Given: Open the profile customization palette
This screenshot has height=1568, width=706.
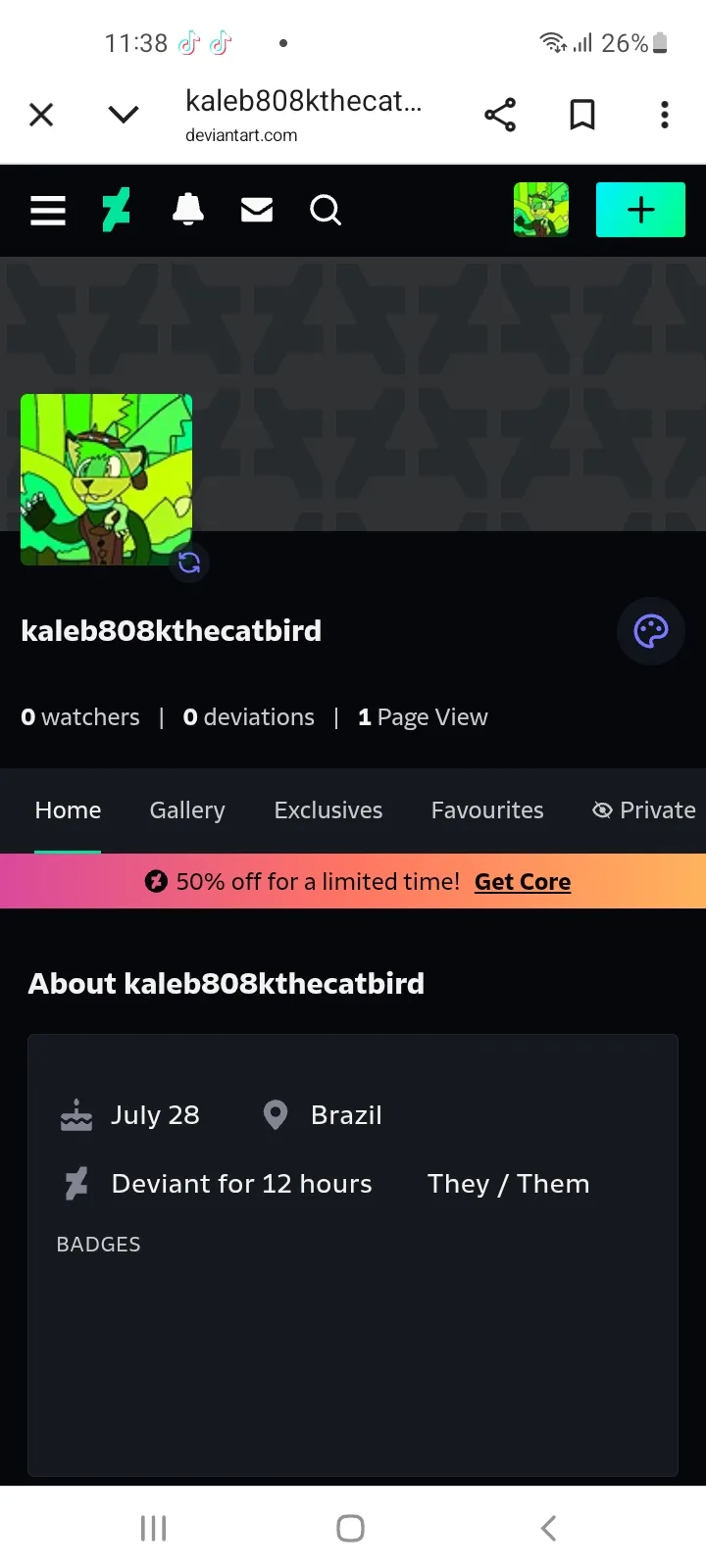Looking at the screenshot, I should [651, 631].
